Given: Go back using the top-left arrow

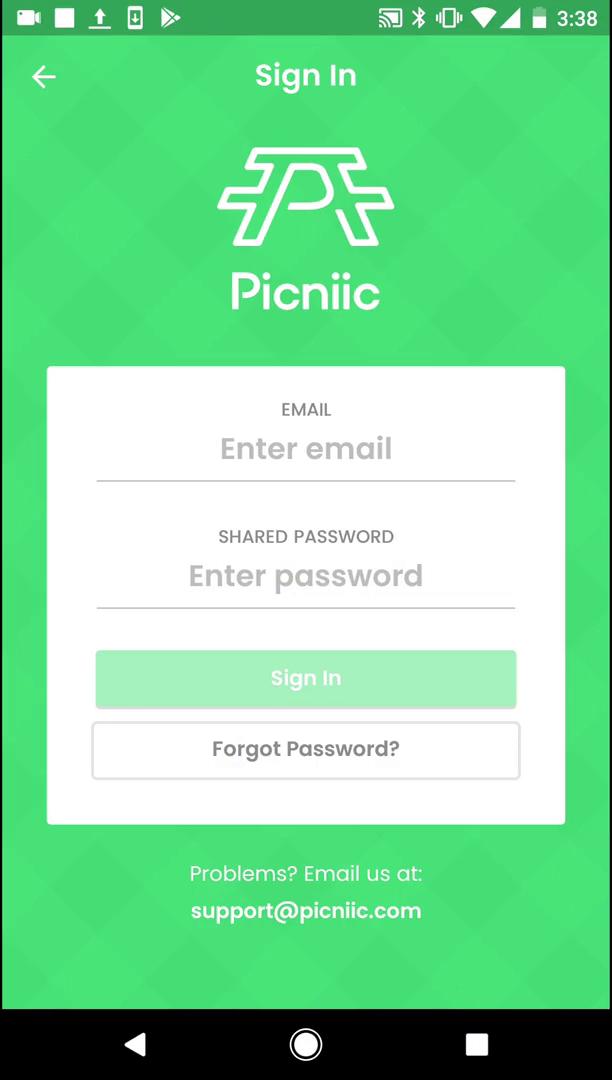Looking at the screenshot, I should tap(44, 76).
